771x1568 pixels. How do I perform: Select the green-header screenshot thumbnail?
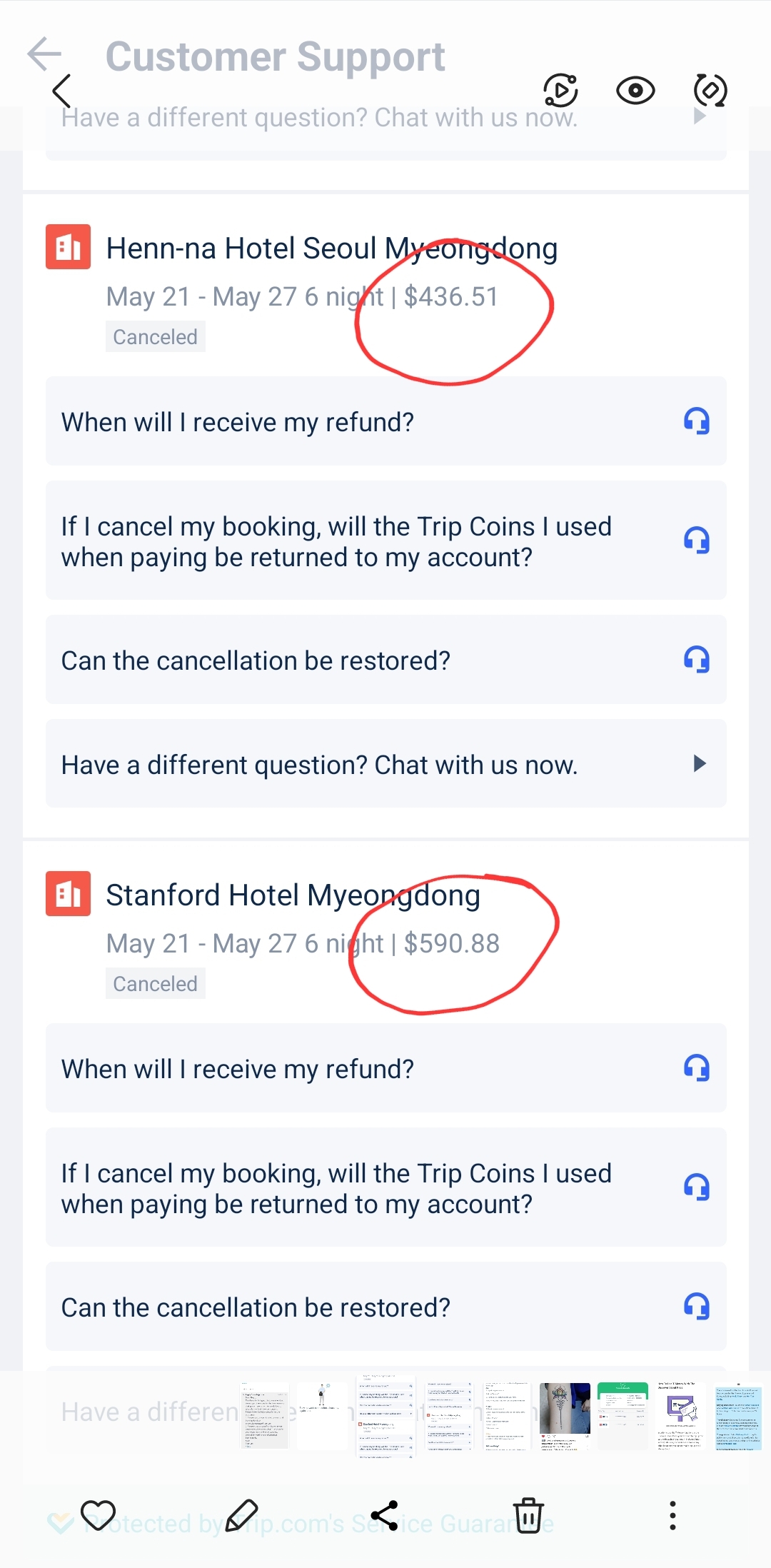623,1417
